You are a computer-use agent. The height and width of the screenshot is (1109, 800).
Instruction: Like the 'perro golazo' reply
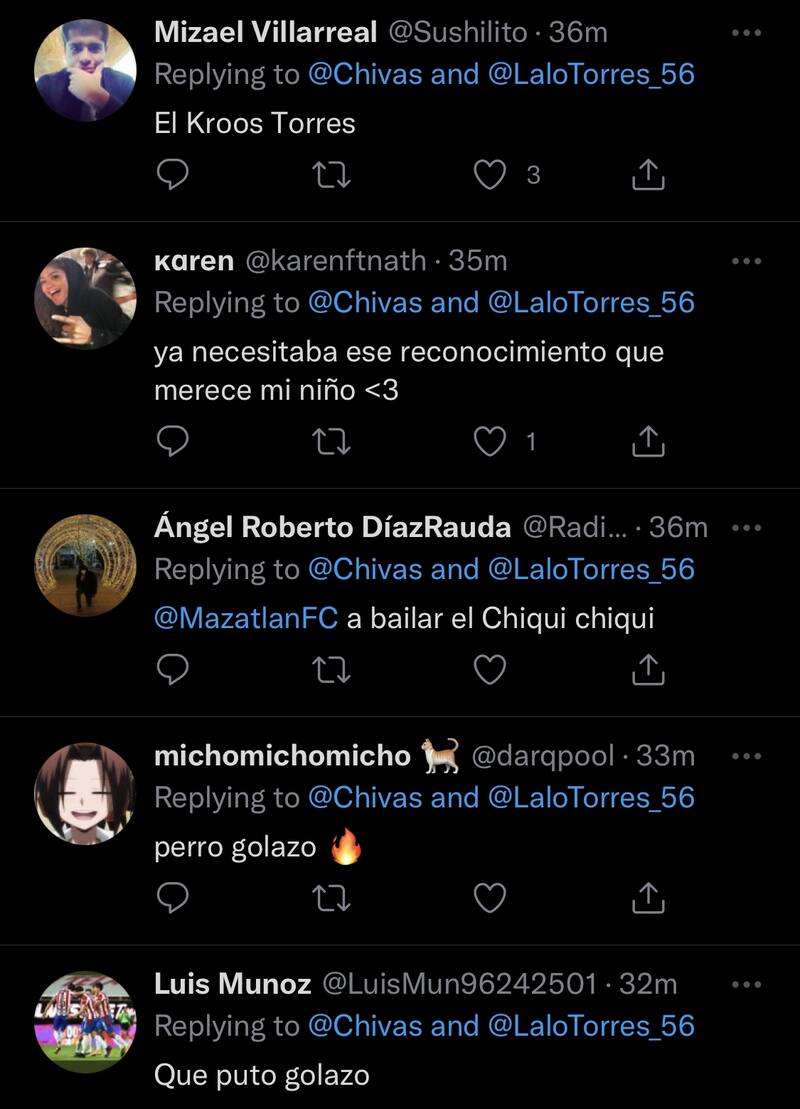(490, 898)
